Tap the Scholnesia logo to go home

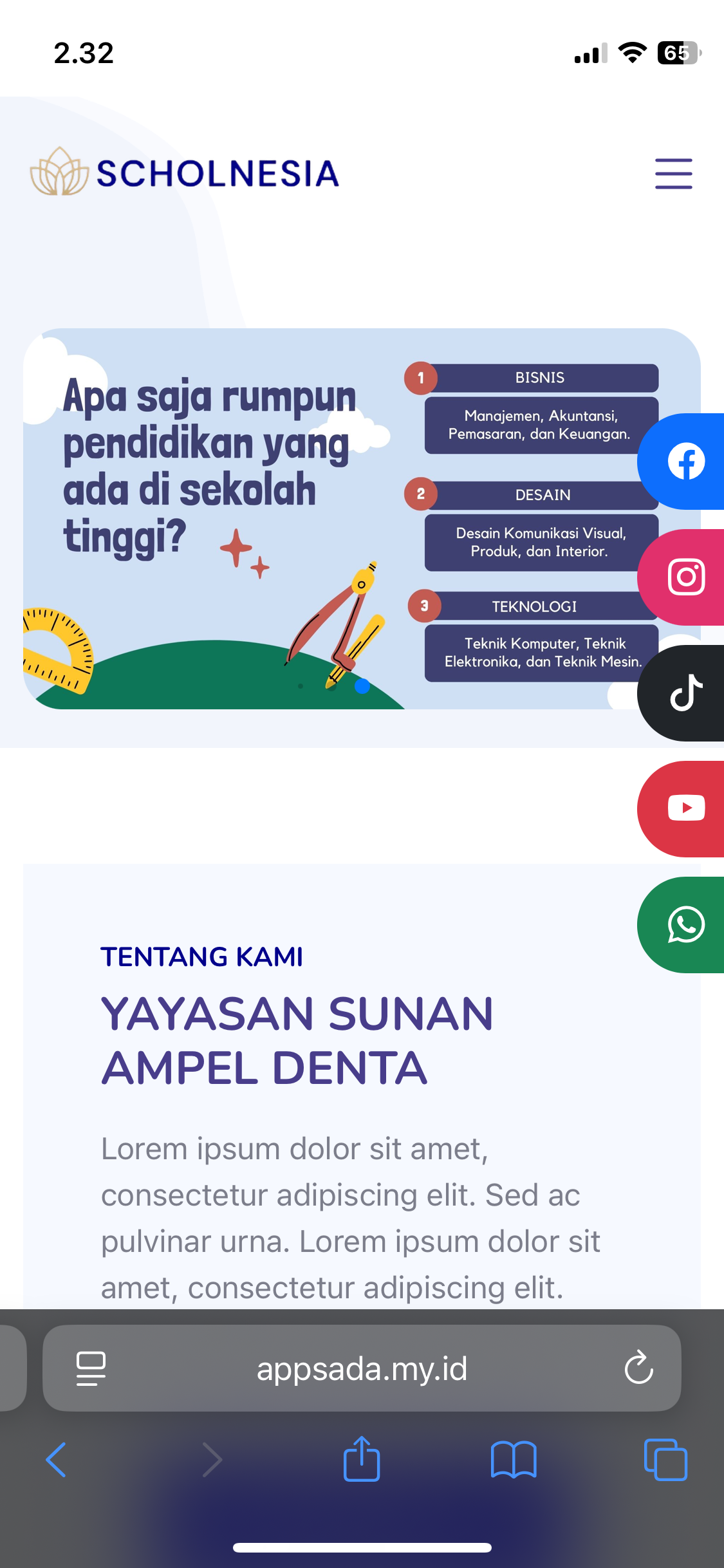(x=185, y=173)
